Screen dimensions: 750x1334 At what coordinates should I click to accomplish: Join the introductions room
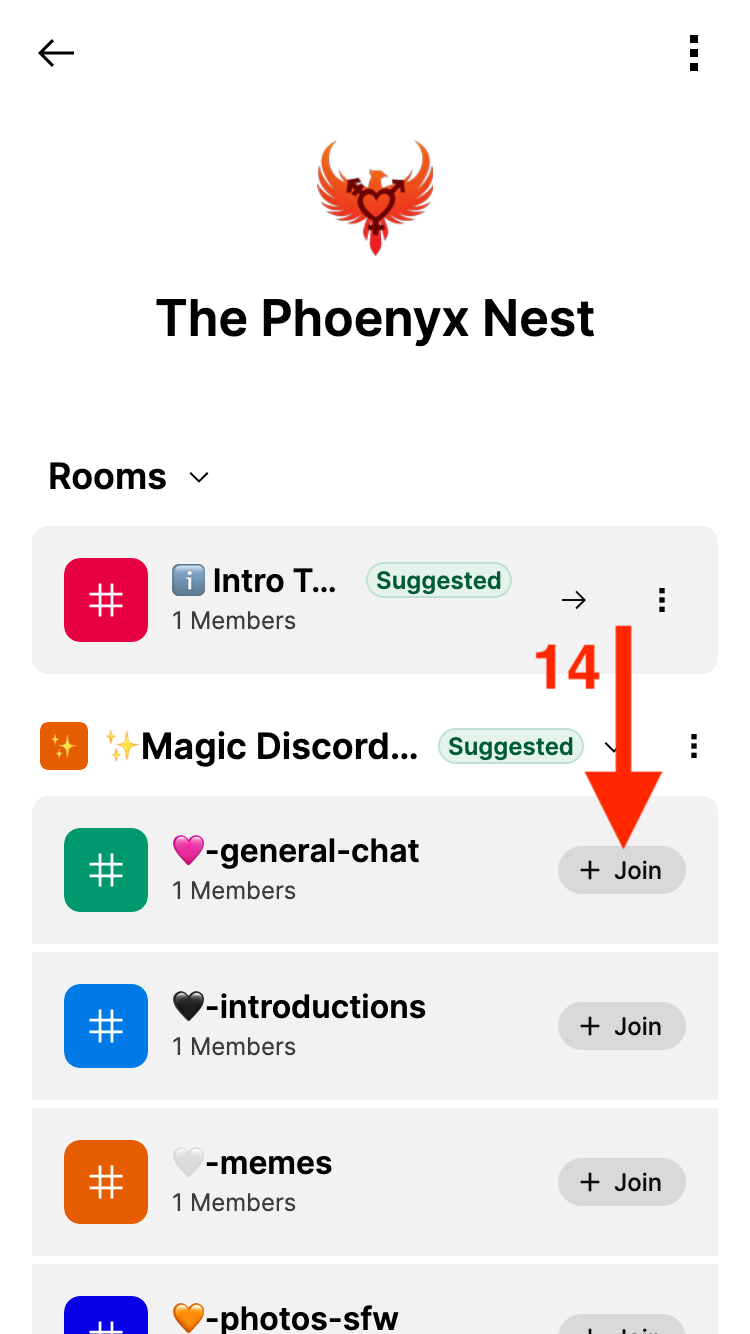(x=621, y=1026)
